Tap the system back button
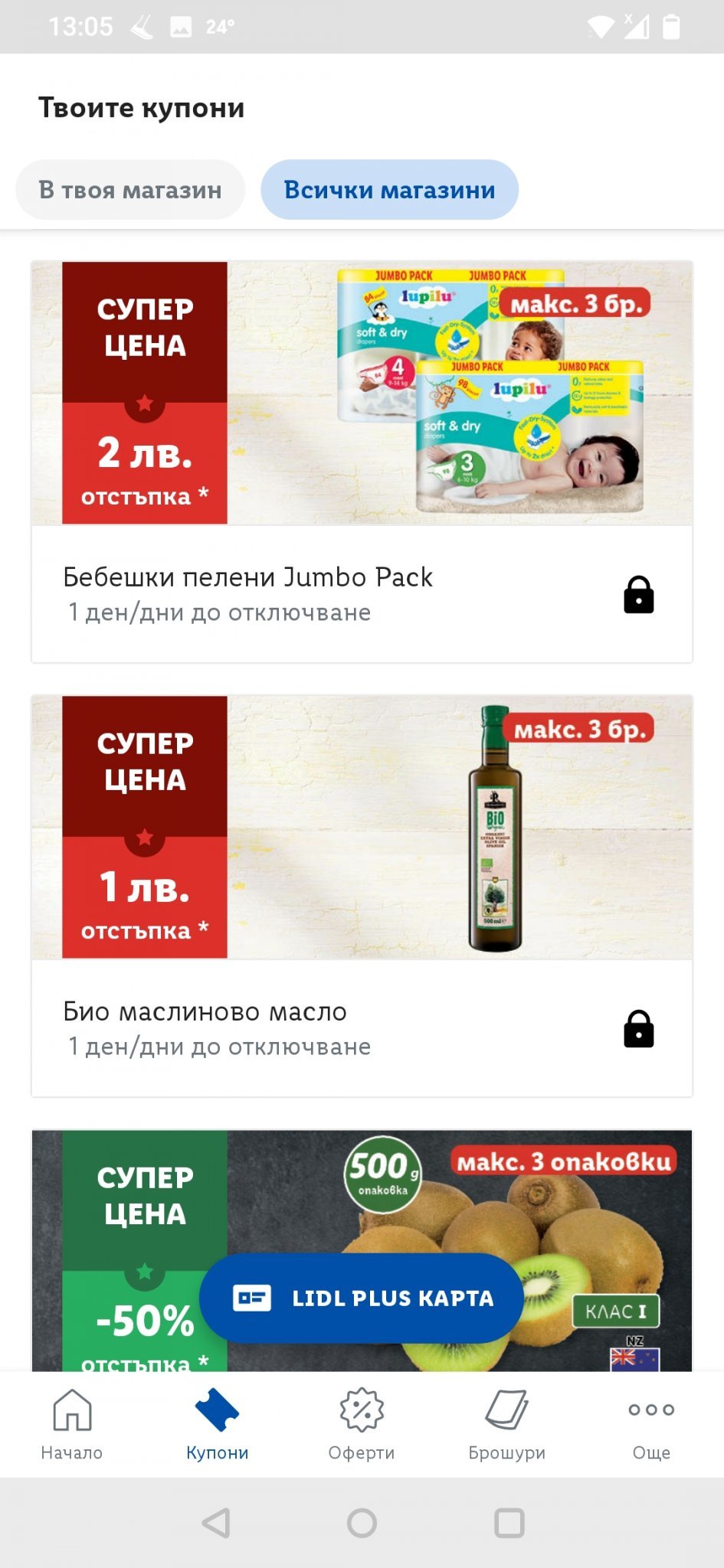The height and width of the screenshot is (1568, 724). tap(216, 1523)
